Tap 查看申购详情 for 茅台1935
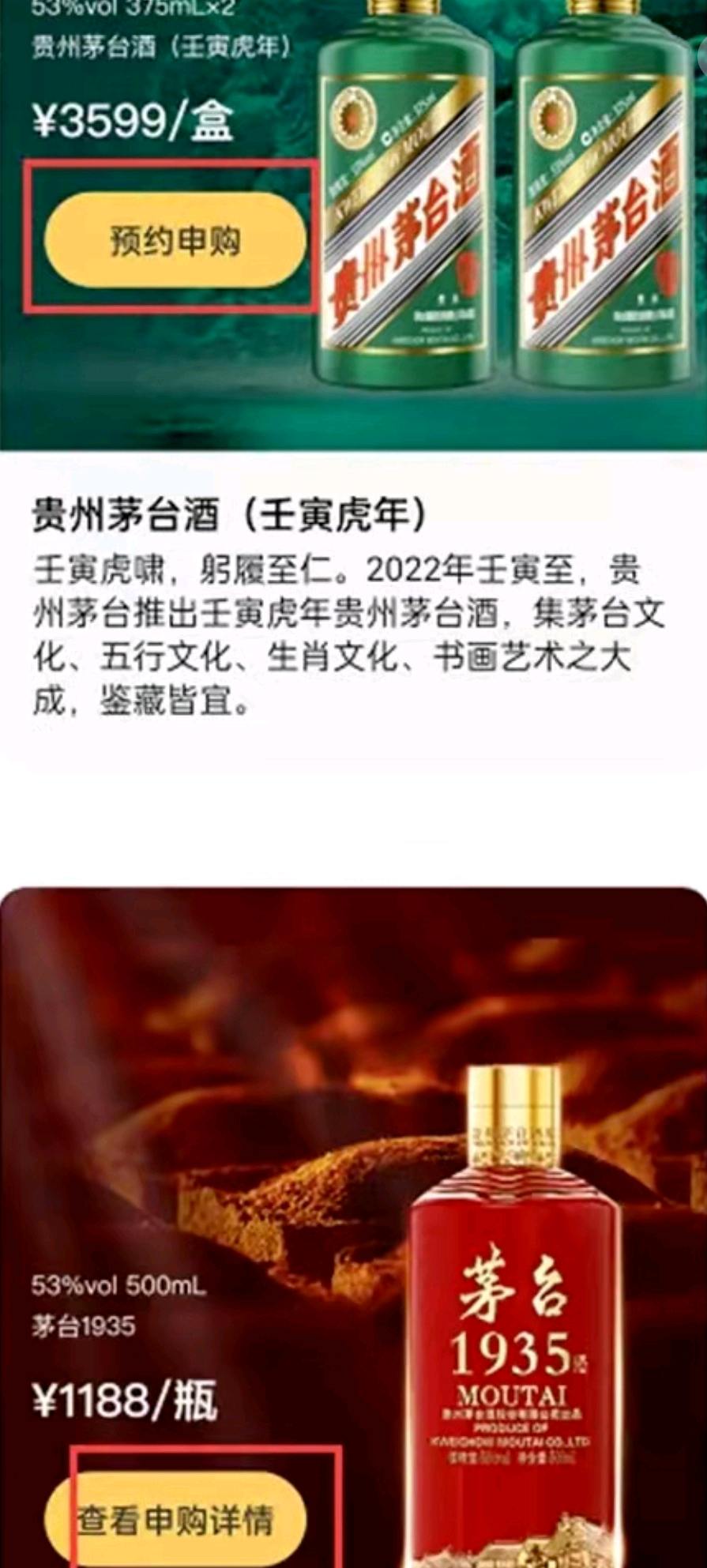This screenshot has height=1568, width=707. (175, 1519)
